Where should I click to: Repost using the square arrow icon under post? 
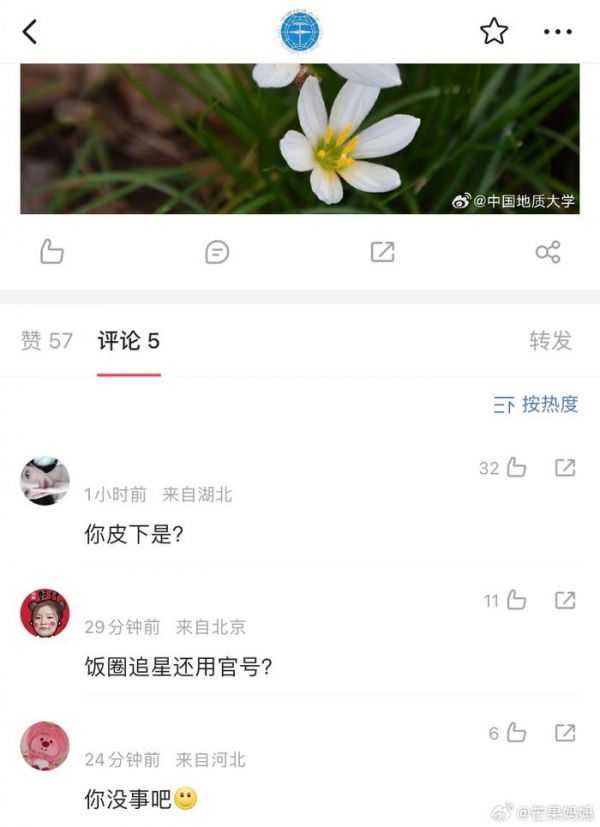[382, 252]
